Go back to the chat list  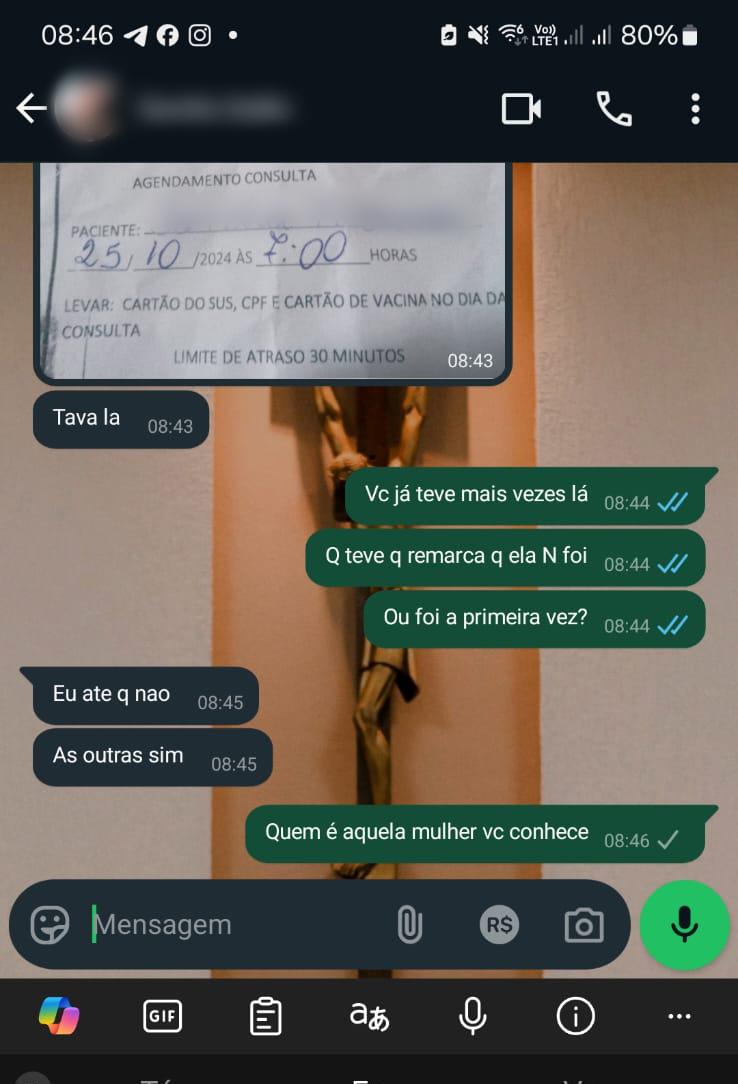tap(32, 108)
